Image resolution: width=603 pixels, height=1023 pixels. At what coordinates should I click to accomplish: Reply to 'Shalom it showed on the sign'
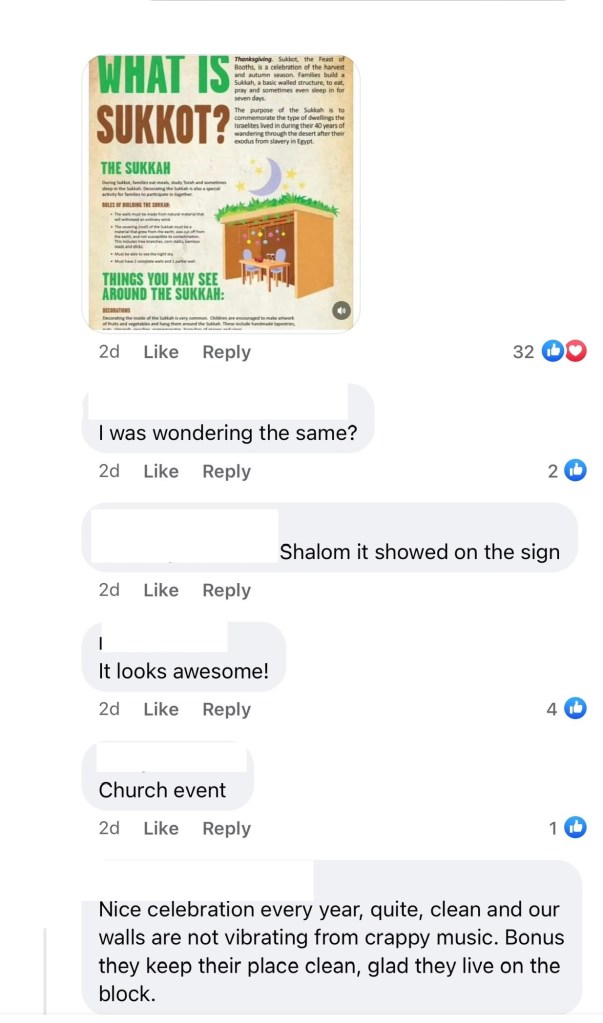coord(226,590)
